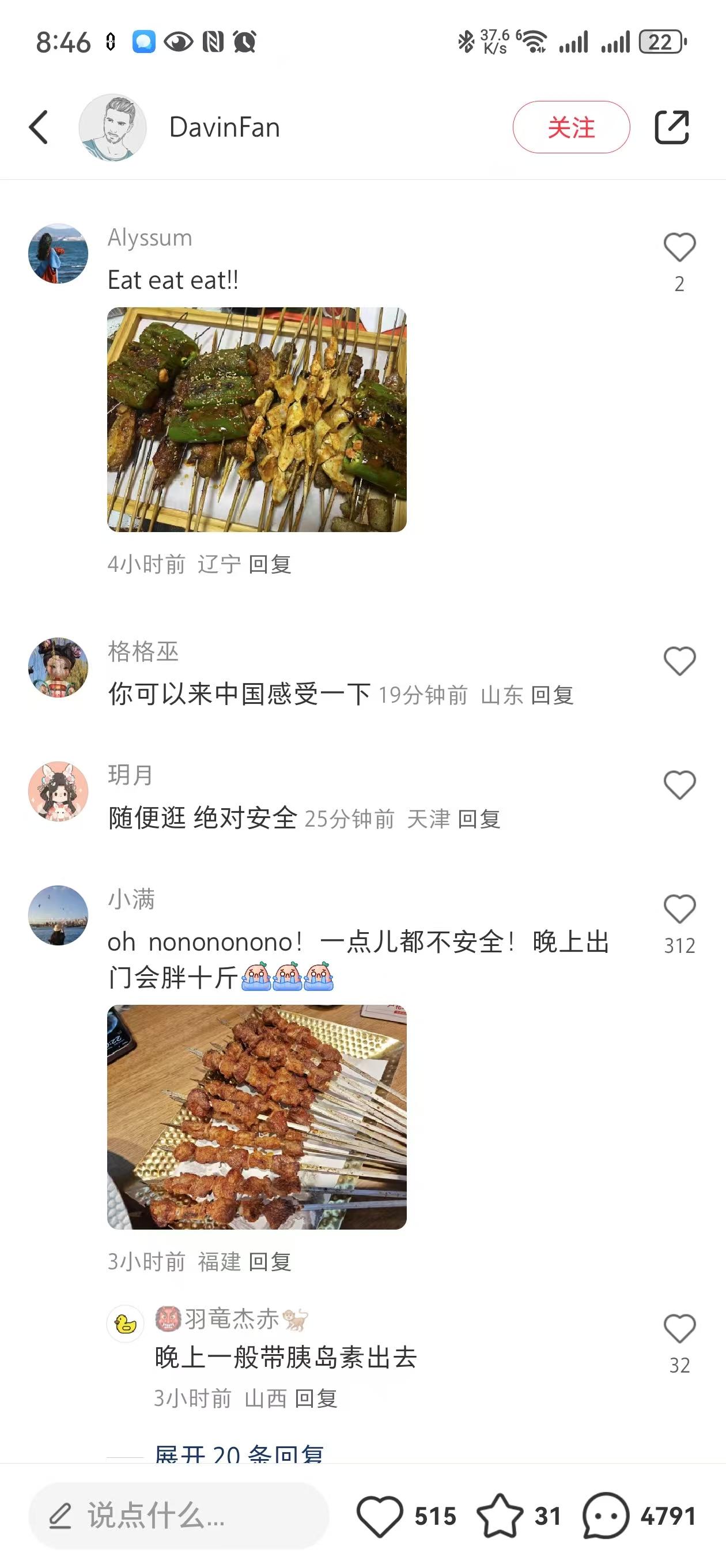Reply to 格格巫's comment
Viewport: 726px width, 1568px height.
point(553,695)
